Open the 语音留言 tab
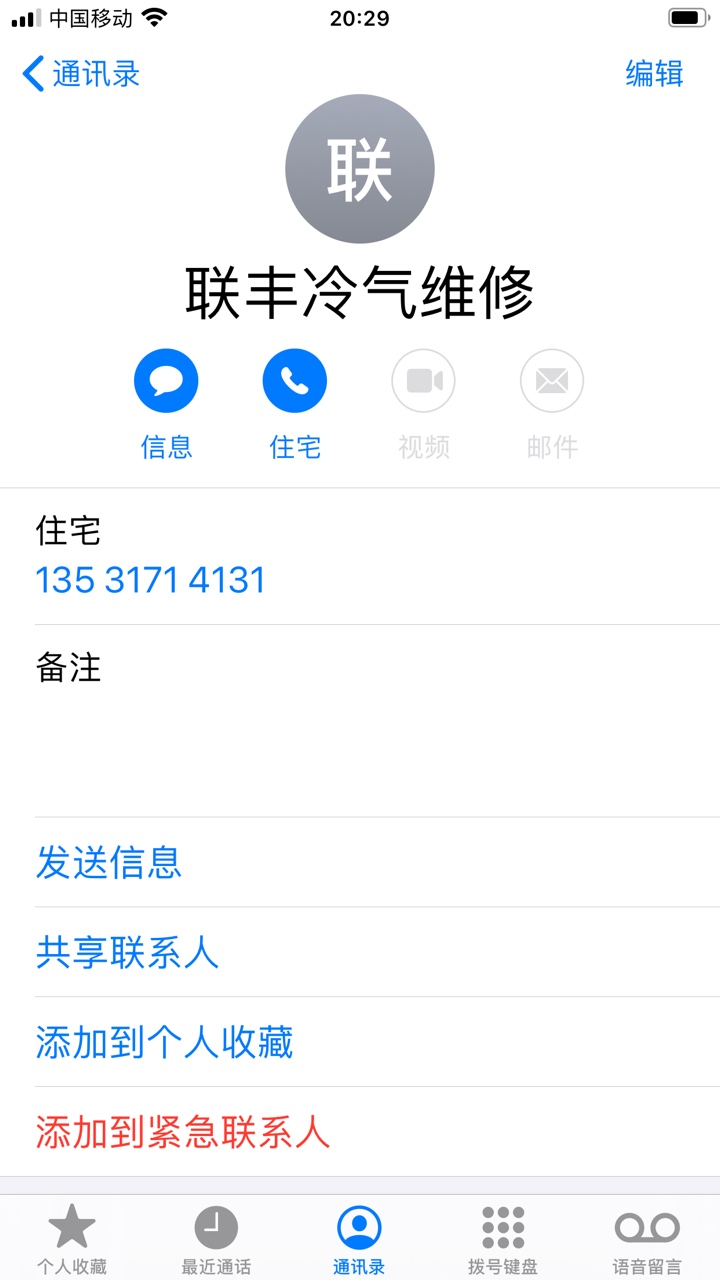 point(647,1238)
